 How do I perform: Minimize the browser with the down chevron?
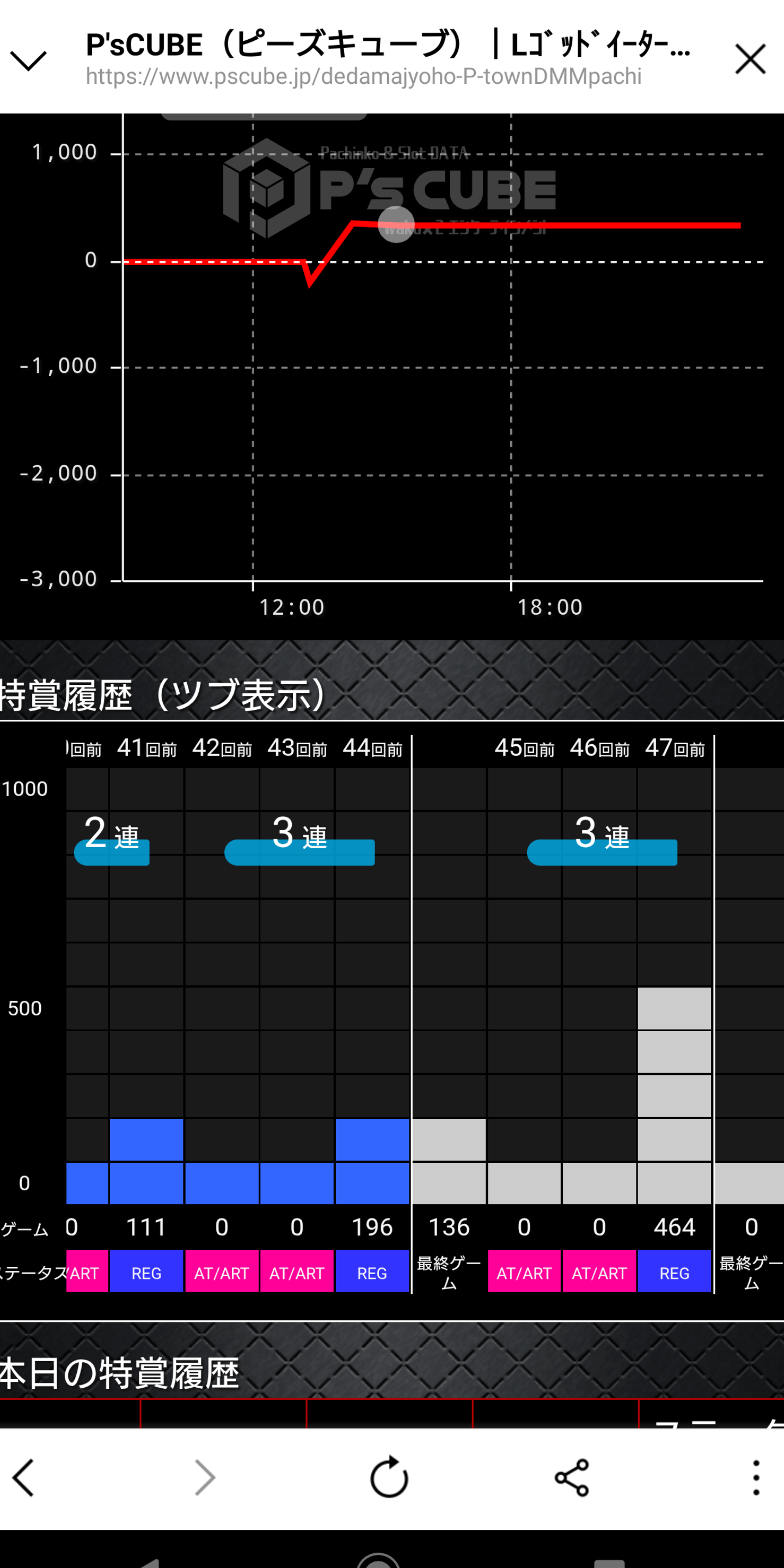click(x=28, y=60)
